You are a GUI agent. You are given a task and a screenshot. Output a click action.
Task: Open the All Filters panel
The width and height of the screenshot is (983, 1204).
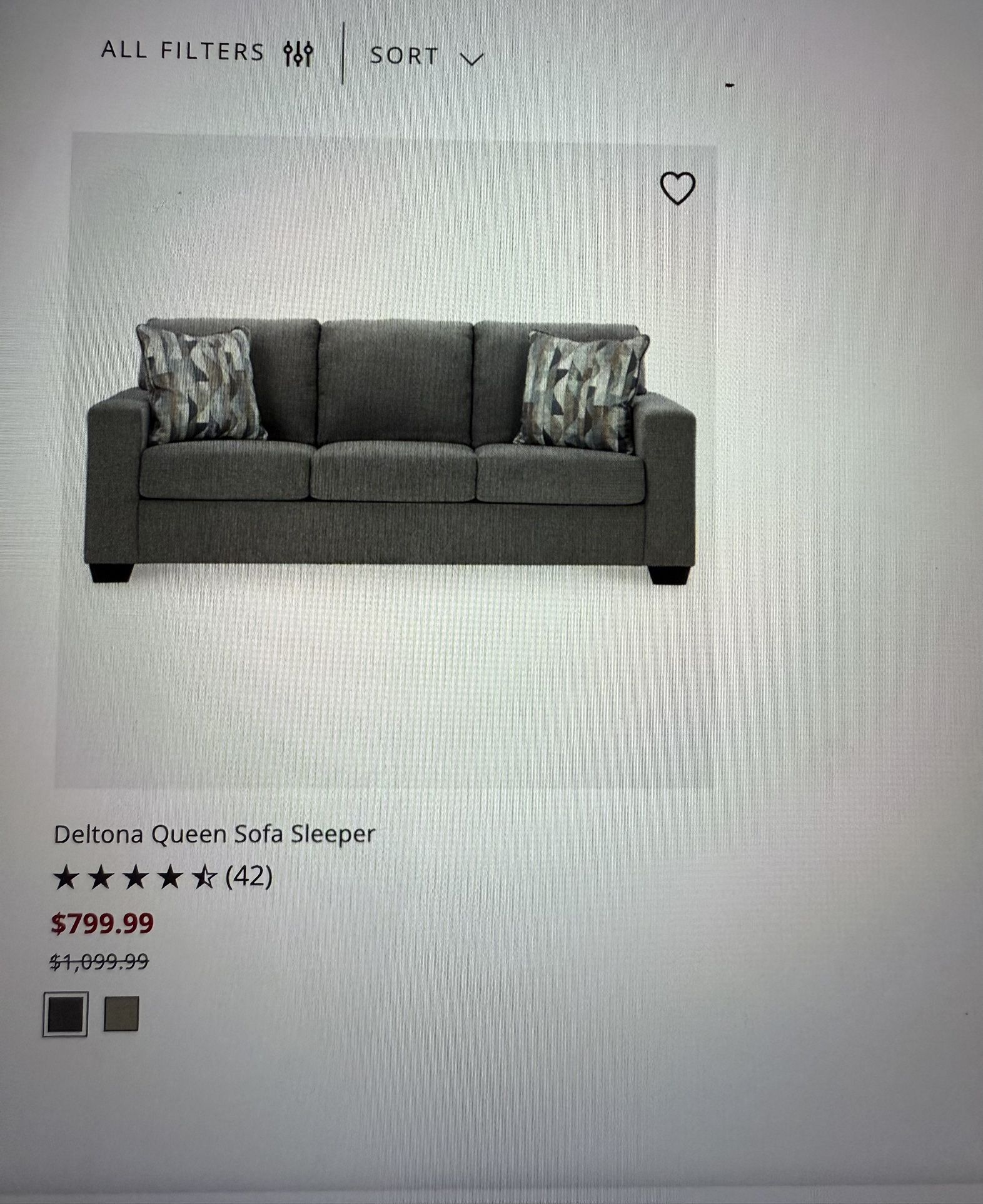pyautogui.click(x=206, y=53)
